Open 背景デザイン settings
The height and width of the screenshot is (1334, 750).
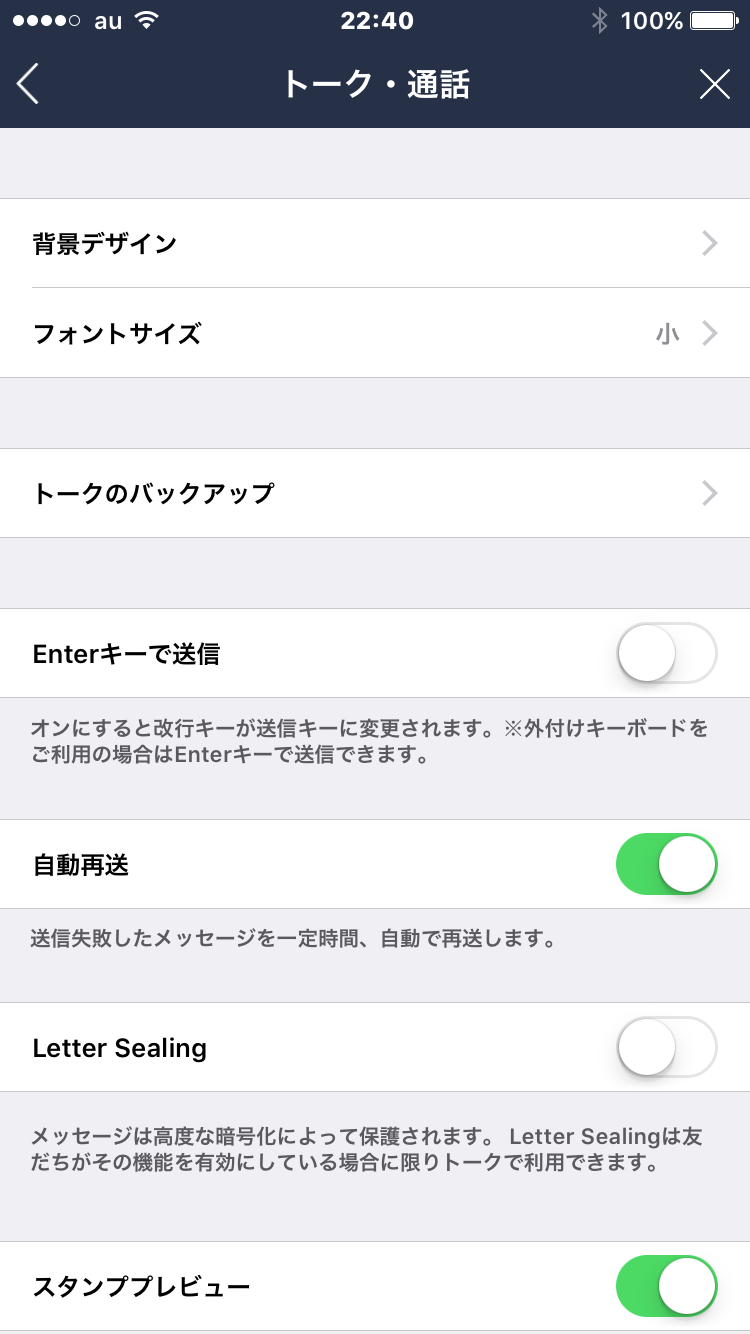click(x=375, y=243)
